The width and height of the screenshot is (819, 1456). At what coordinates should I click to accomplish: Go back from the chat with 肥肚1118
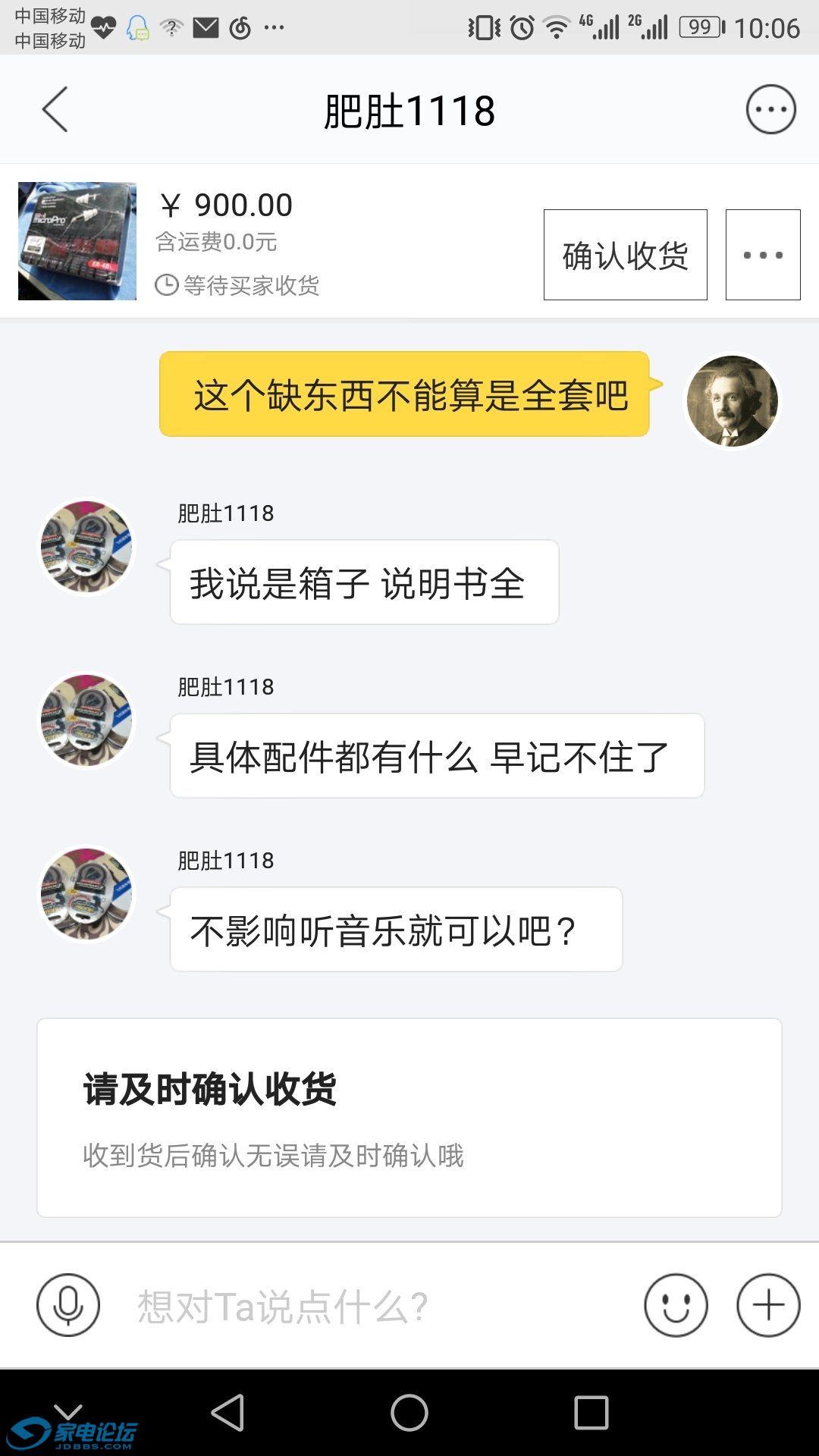(x=55, y=110)
